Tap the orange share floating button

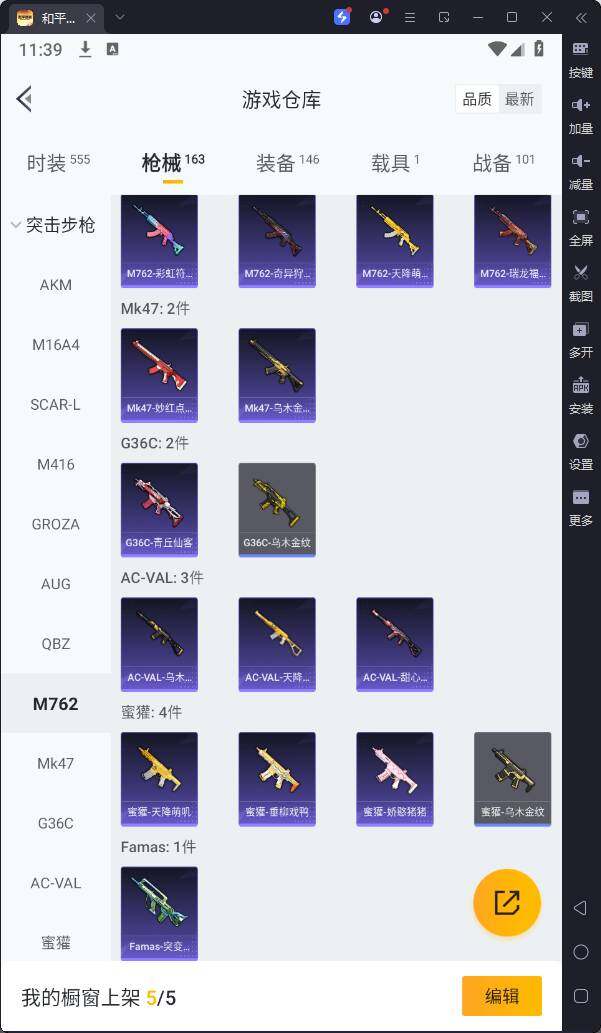click(x=507, y=903)
